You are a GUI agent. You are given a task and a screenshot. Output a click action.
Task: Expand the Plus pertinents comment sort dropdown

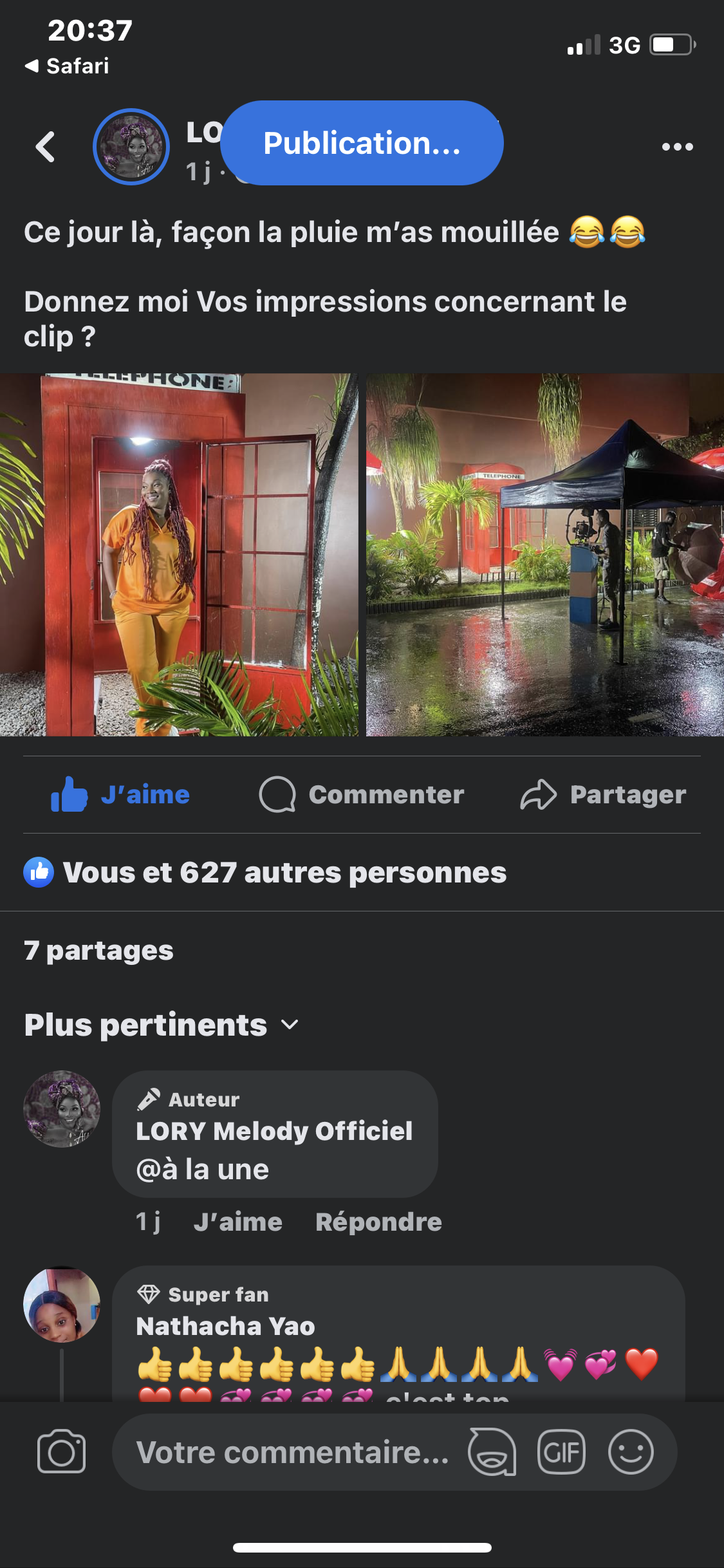point(161,1025)
